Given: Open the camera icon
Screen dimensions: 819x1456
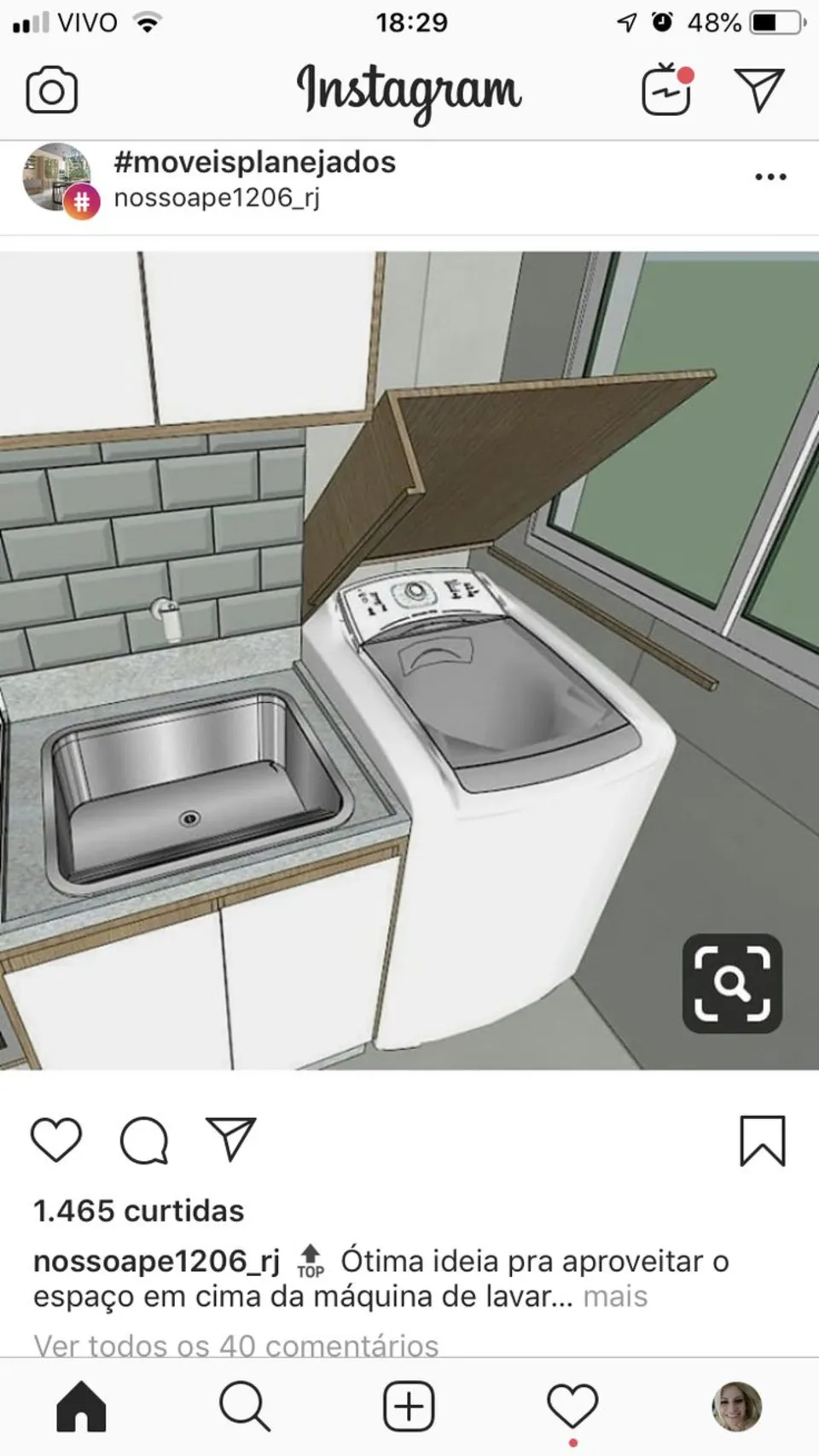Looking at the screenshot, I should click(x=52, y=90).
